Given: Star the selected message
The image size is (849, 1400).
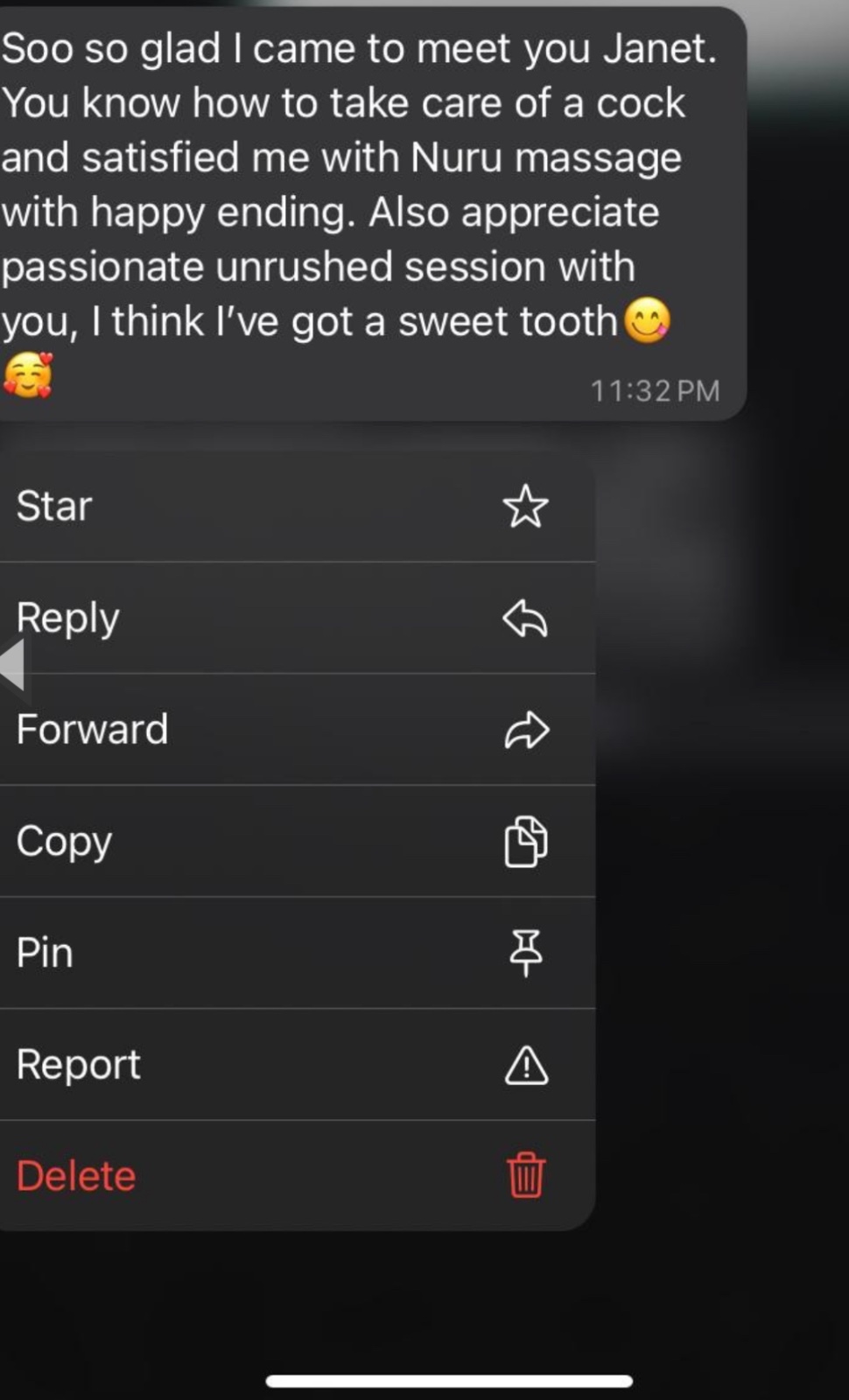Looking at the screenshot, I should tap(280, 506).
